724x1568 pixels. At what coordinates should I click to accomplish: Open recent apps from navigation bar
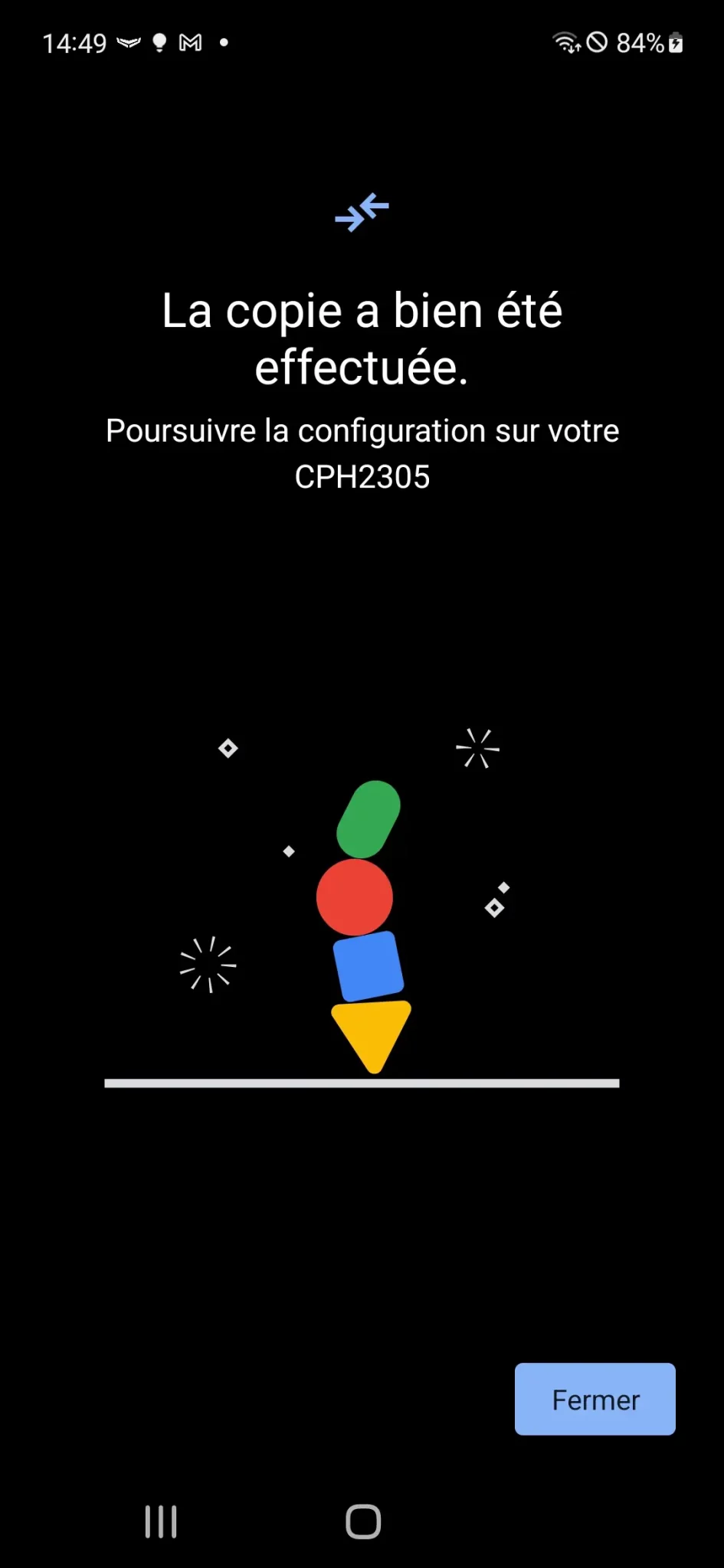point(161,1521)
